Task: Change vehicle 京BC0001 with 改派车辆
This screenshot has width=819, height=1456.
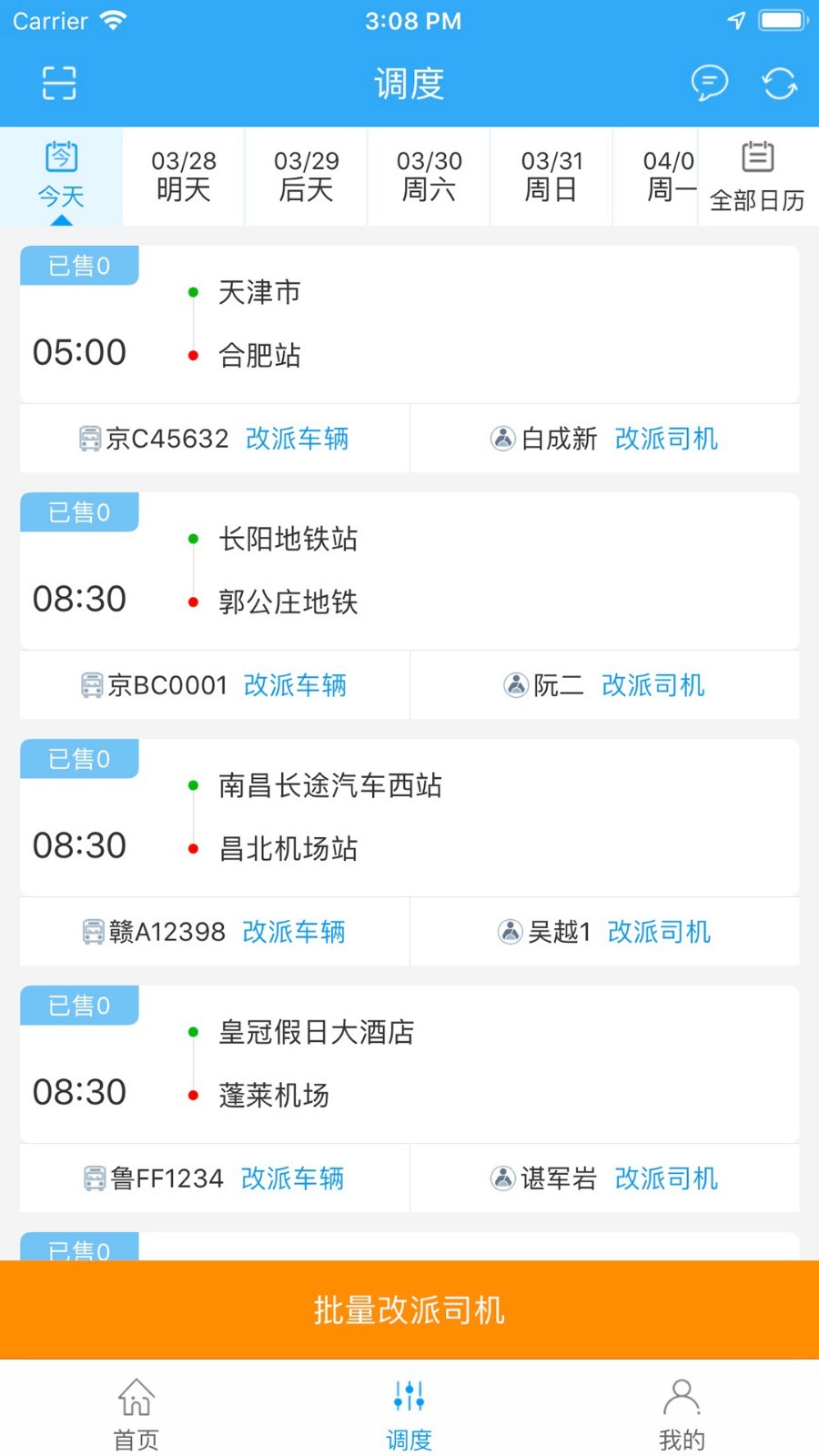Action: pos(295,685)
